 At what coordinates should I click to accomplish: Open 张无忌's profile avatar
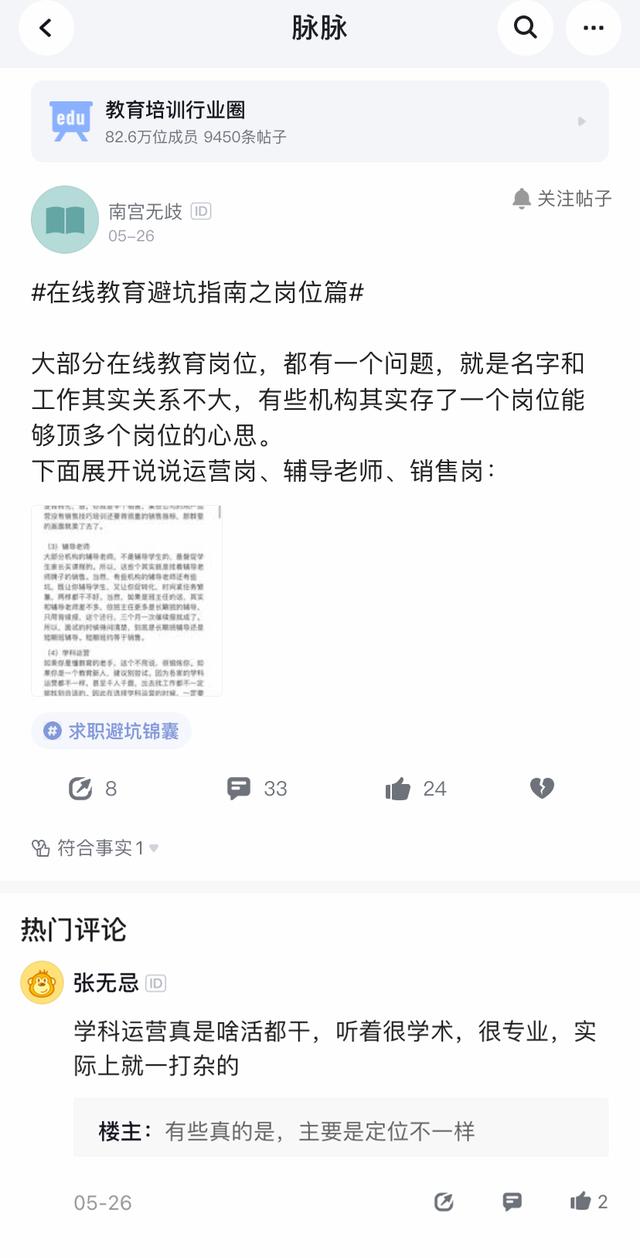click(42, 982)
